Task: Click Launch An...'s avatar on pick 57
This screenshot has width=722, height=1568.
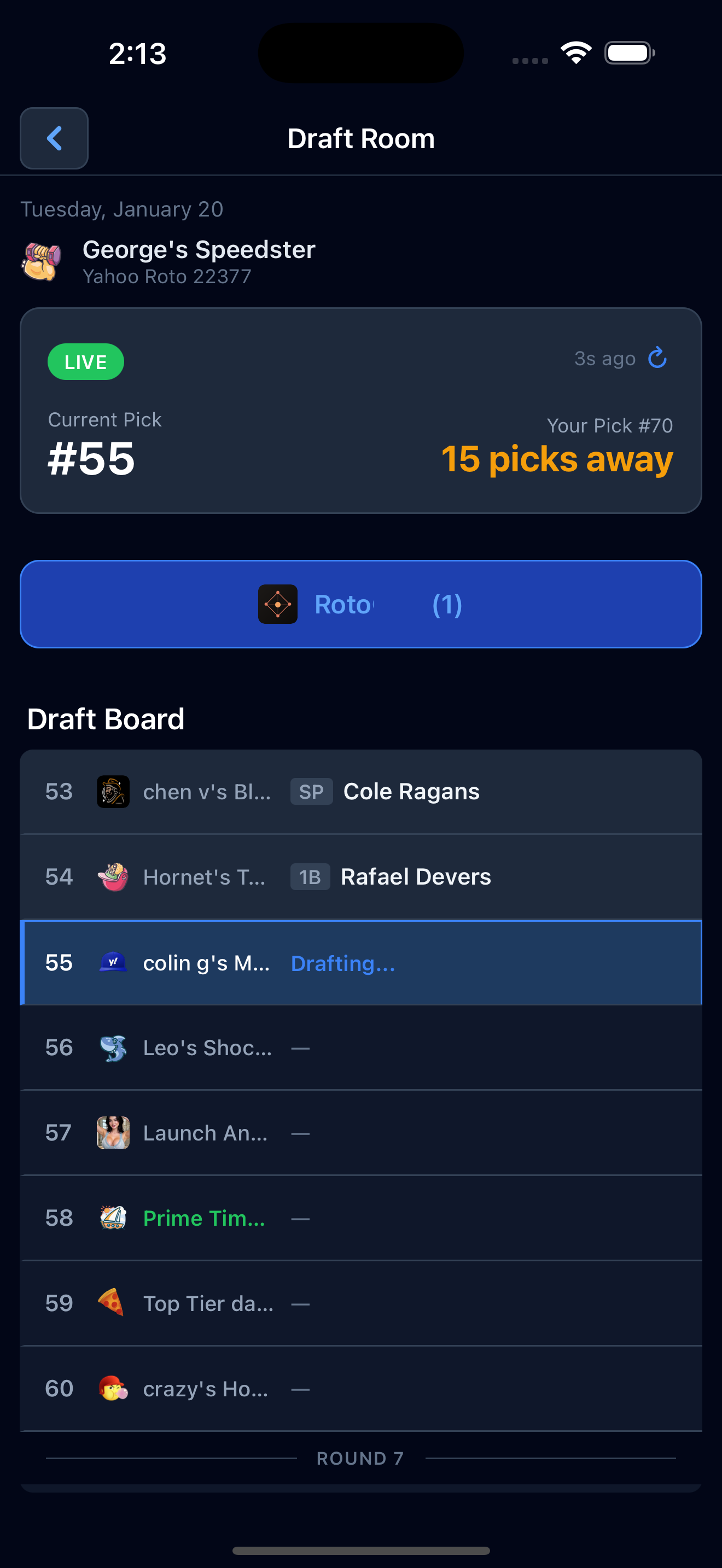Action: tap(113, 1133)
